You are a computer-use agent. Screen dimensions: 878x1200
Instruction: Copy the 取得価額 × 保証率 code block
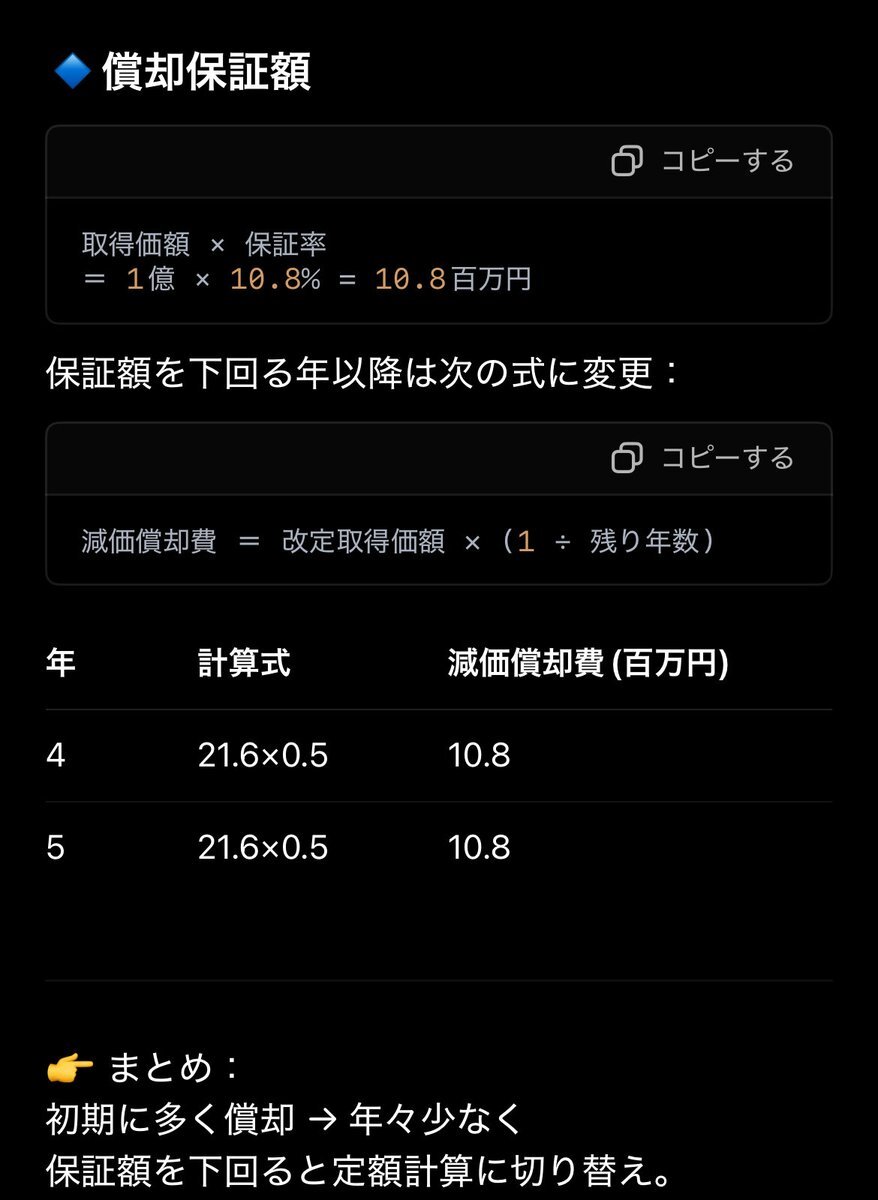703,161
